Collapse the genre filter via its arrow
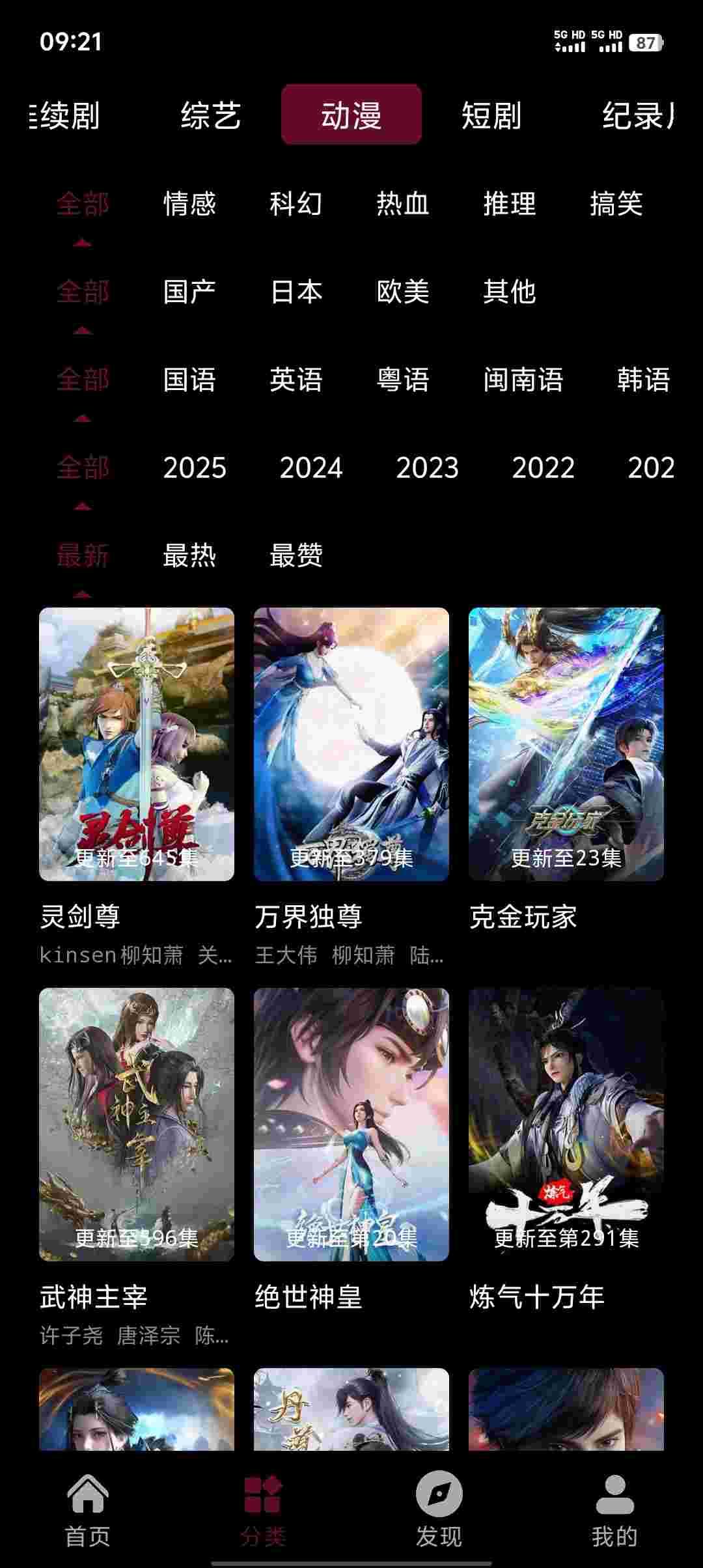This screenshot has height=1568, width=703. point(82,242)
